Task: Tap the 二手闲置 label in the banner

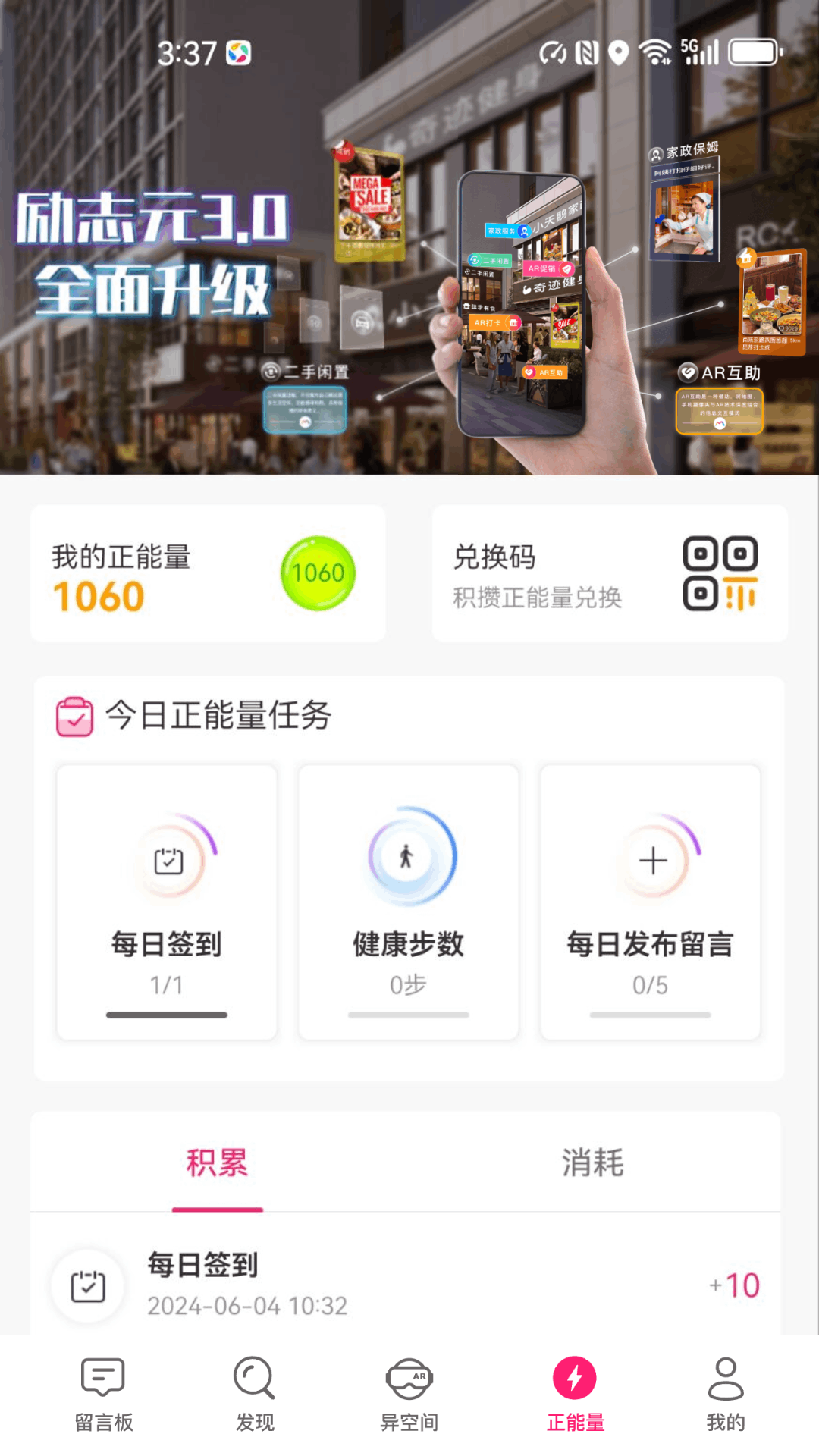Action: click(305, 371)
